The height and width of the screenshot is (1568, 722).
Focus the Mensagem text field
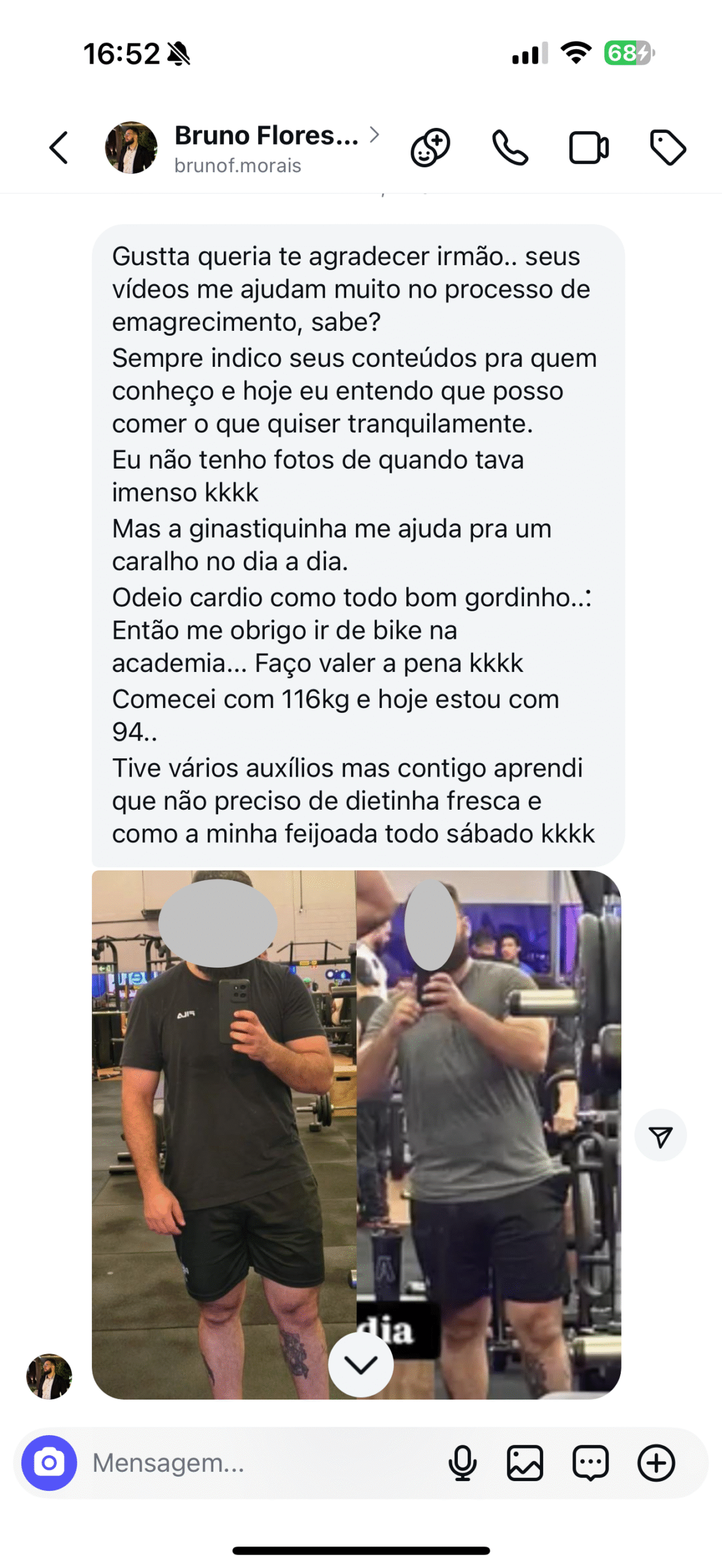pos(257,1463)
